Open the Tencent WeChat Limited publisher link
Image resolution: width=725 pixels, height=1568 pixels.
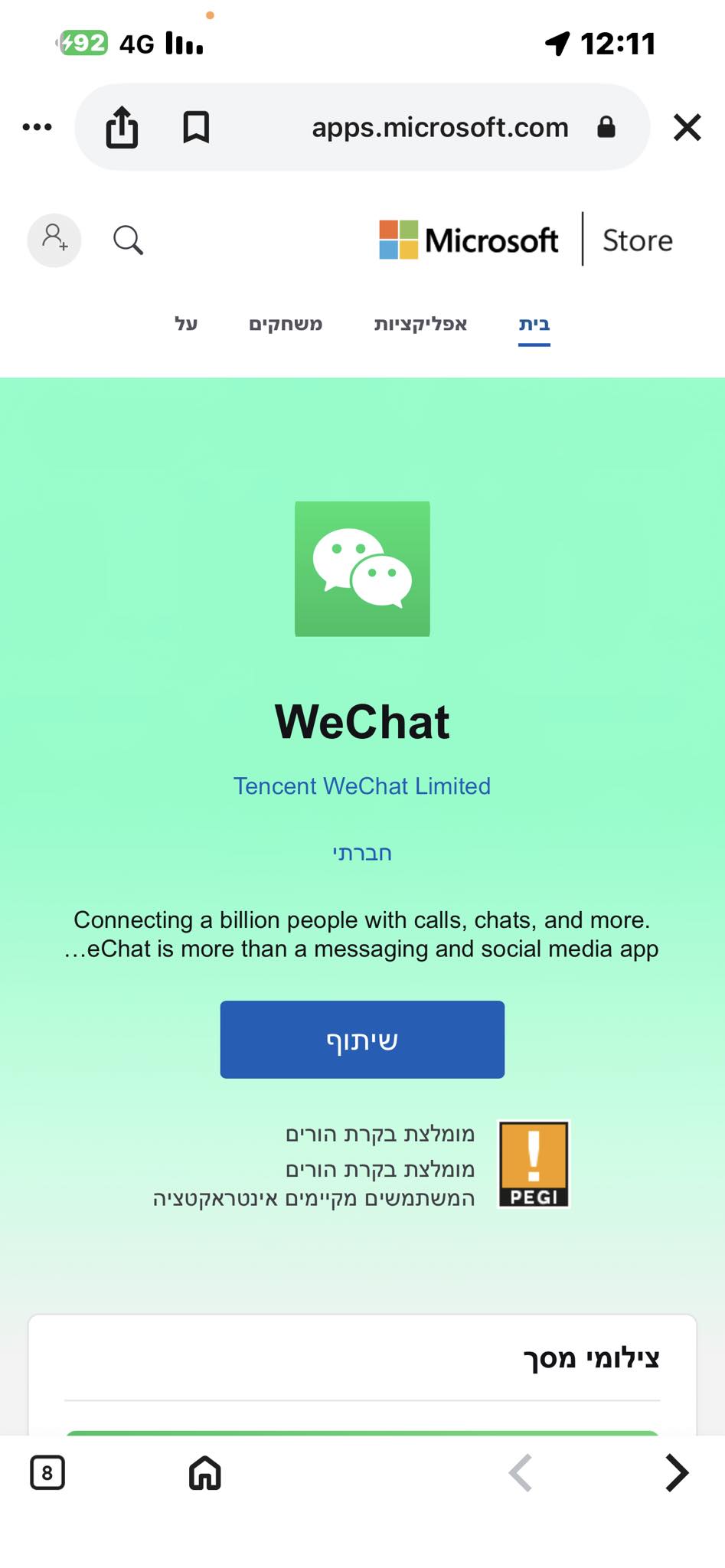point(362,786)
